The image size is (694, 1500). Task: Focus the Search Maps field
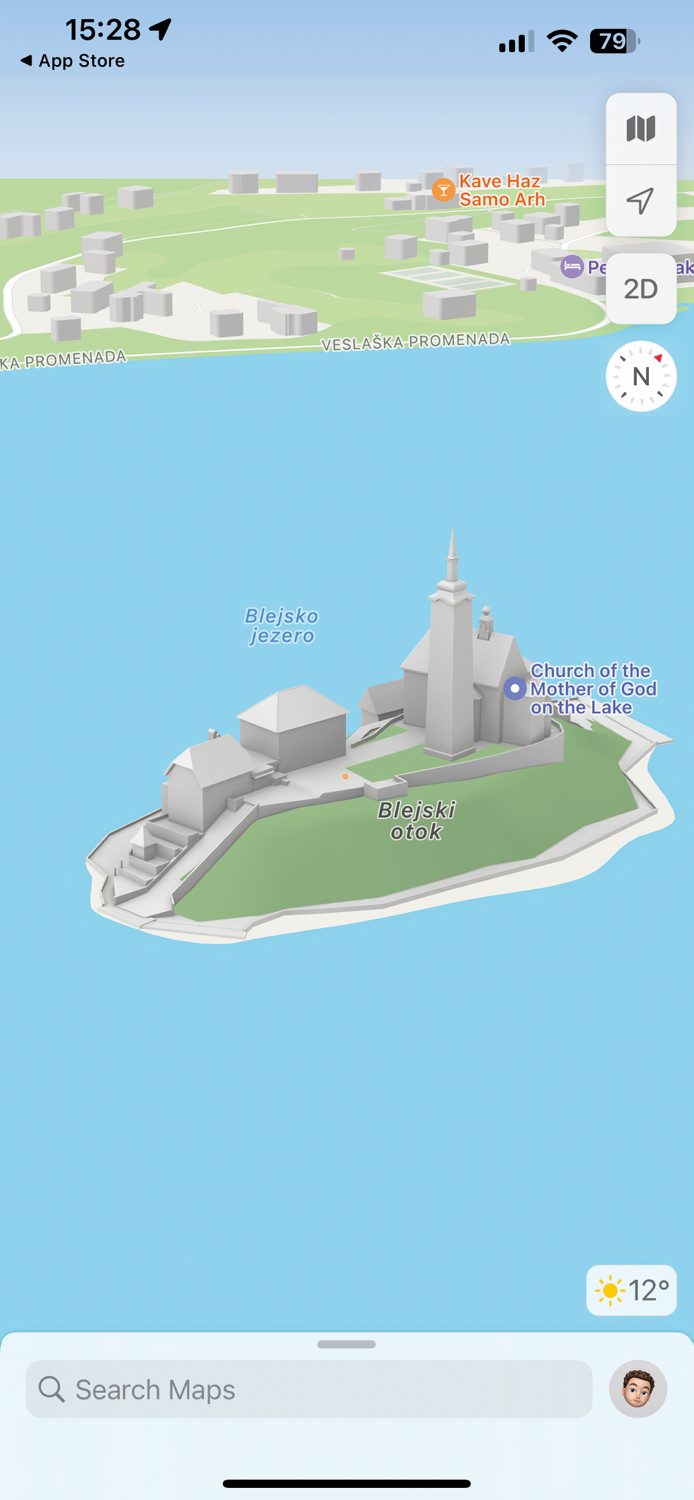click(308, 1389)
